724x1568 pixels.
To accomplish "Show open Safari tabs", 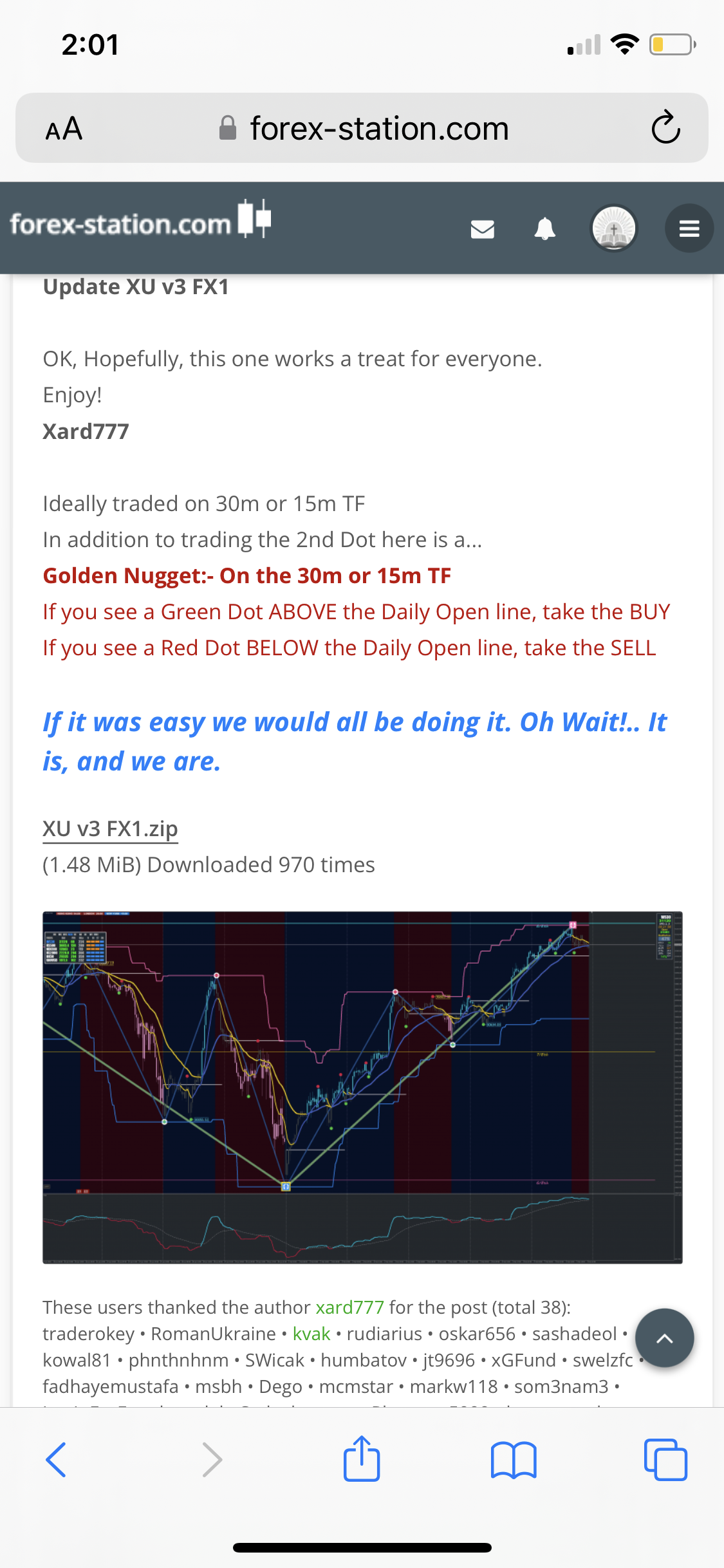I will [x=665, y=1459].
